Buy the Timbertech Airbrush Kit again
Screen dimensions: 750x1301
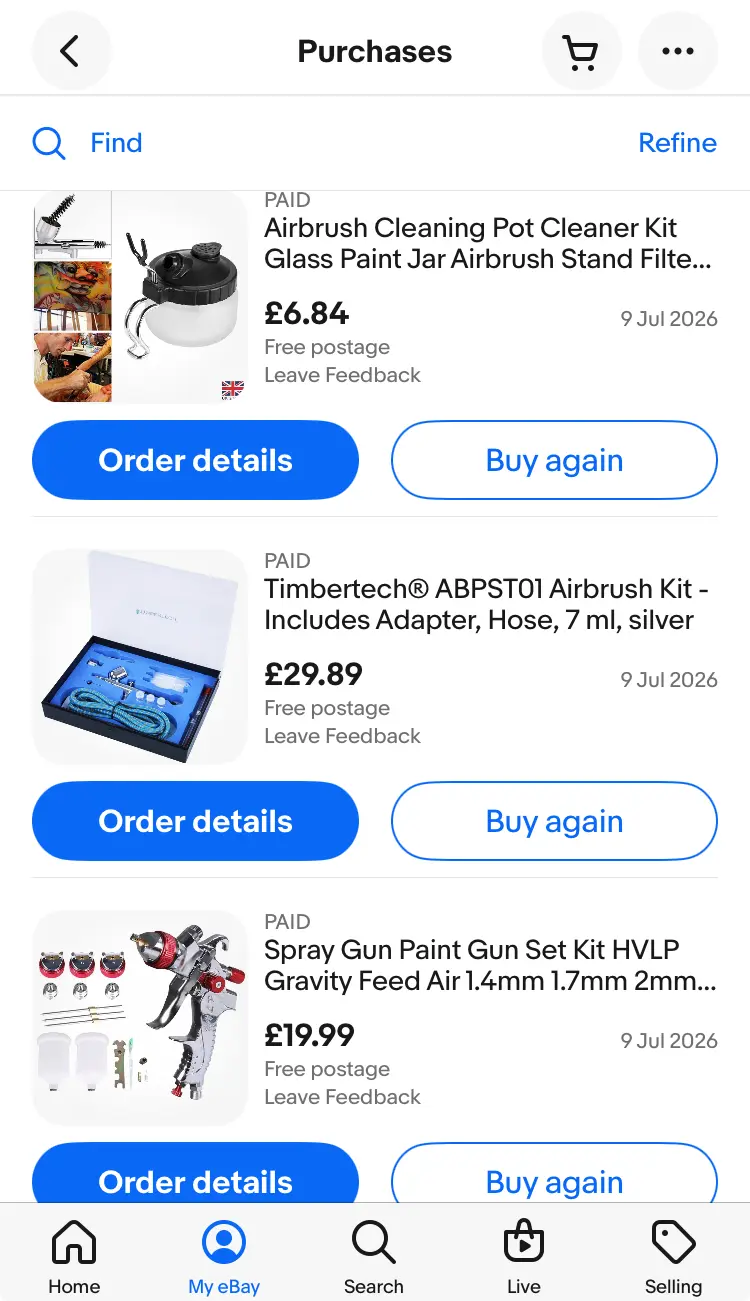click(x=554, y=821)
